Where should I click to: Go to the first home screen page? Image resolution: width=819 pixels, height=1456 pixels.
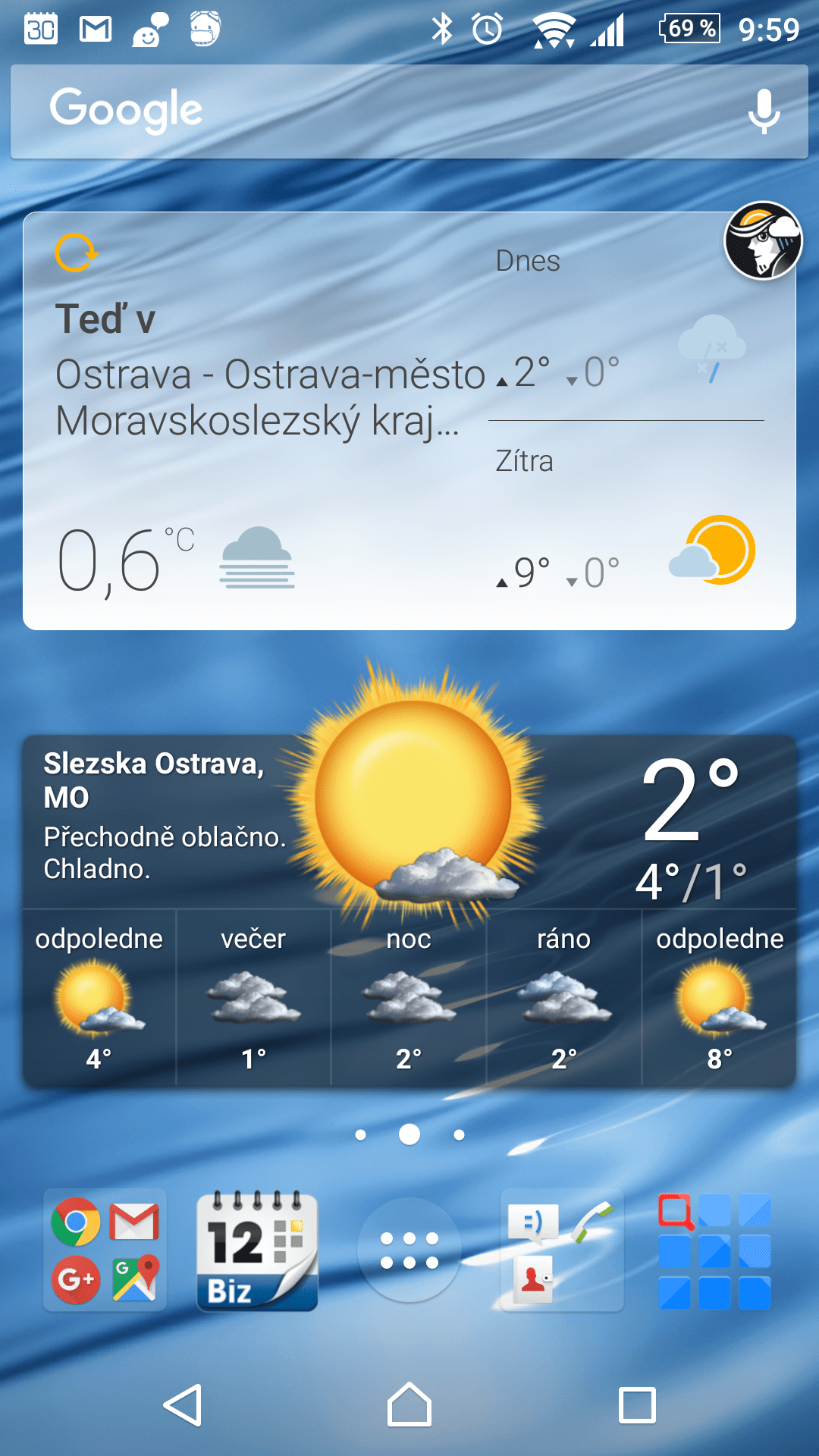point(361,1134)
